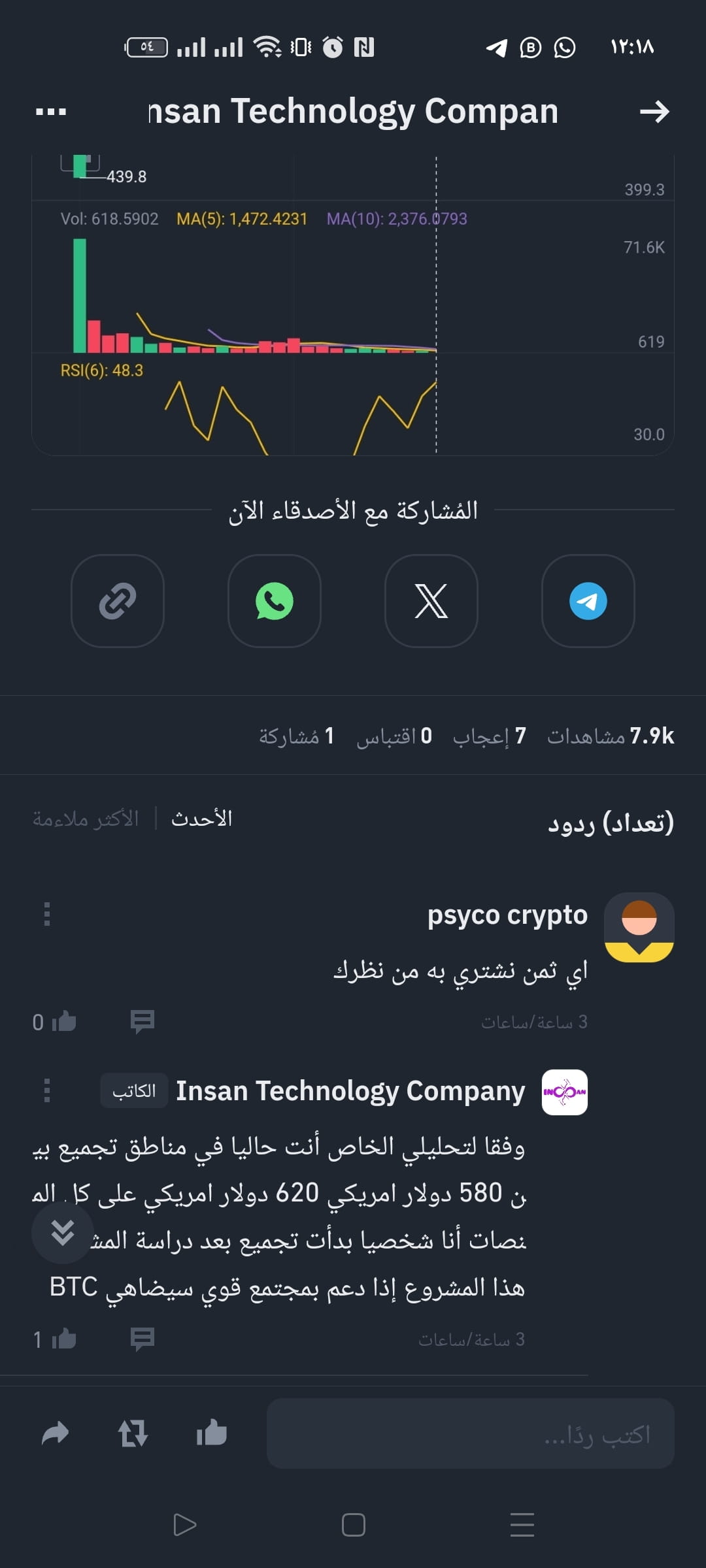
Task: Like Insan Technology Company's comment
Action: tap(64, 1339)
